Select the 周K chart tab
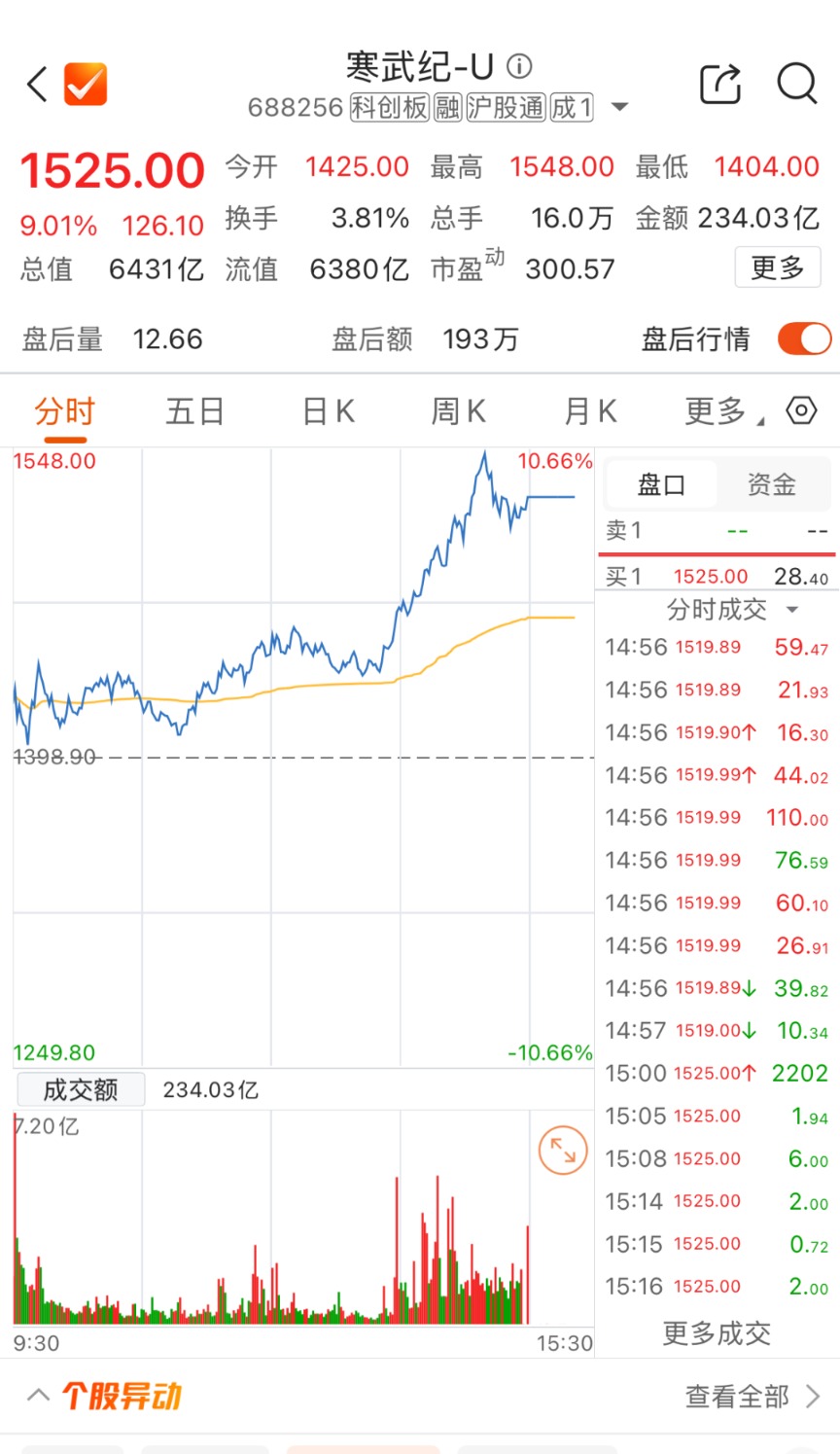This screenshot has width=840, height=1454. [458, 411]
